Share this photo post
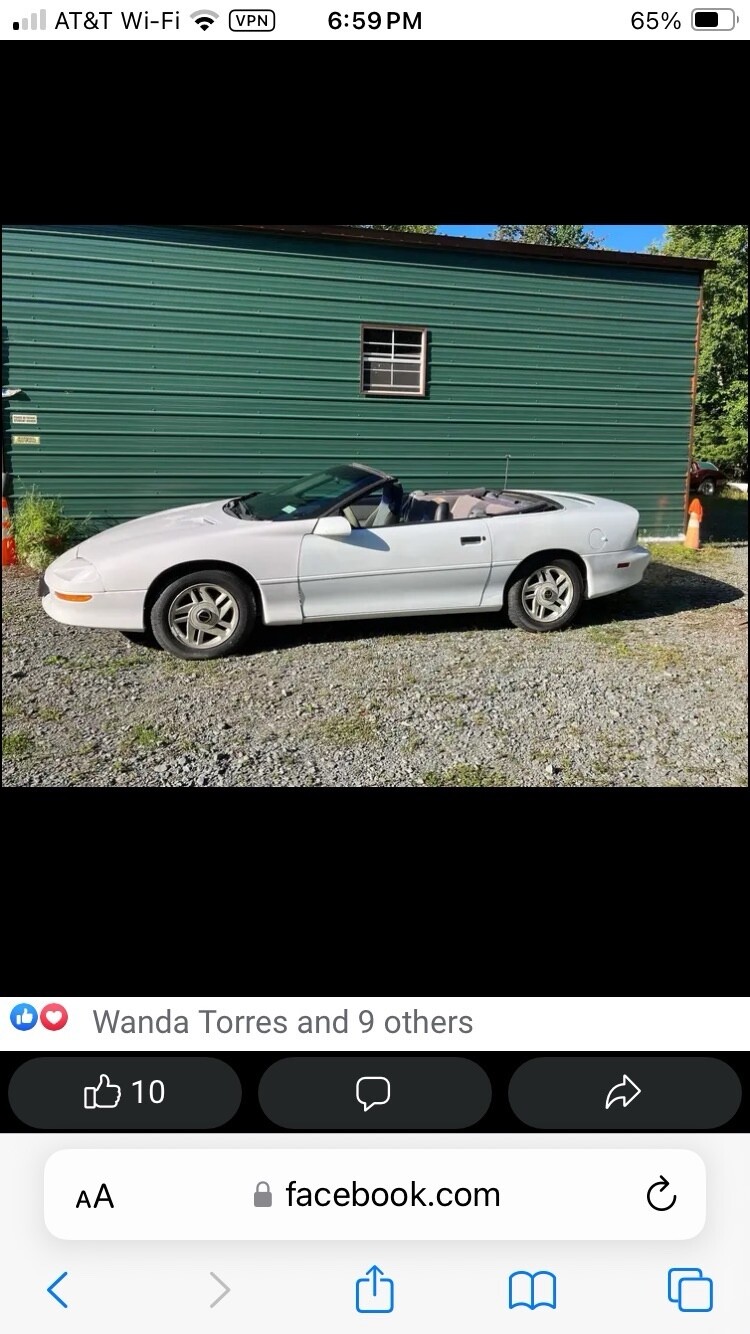Viewport: 750px width, 1334px height. tap(623, 1092)
